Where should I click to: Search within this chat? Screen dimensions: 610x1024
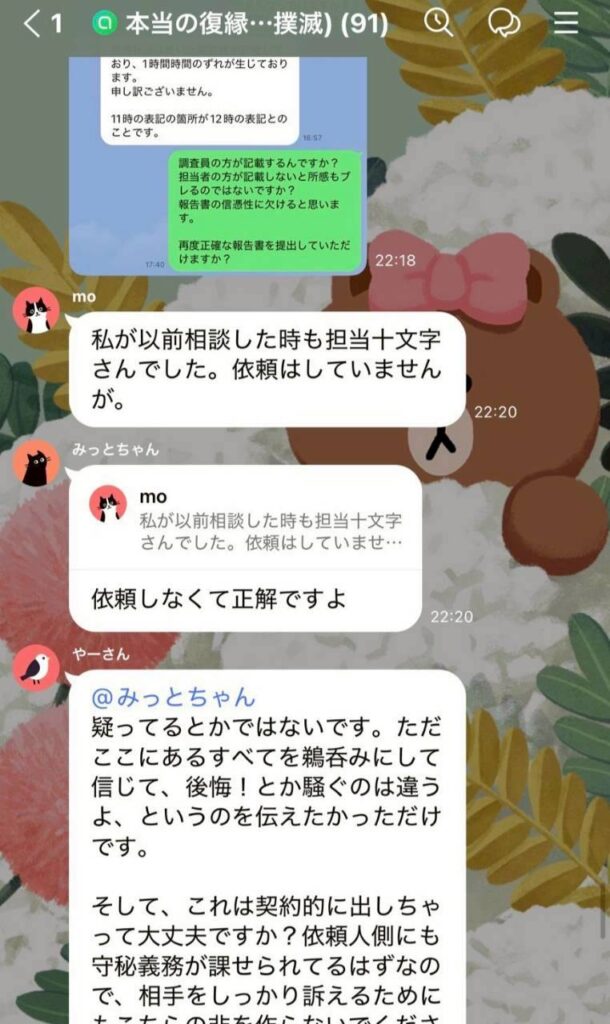(438, 22)
